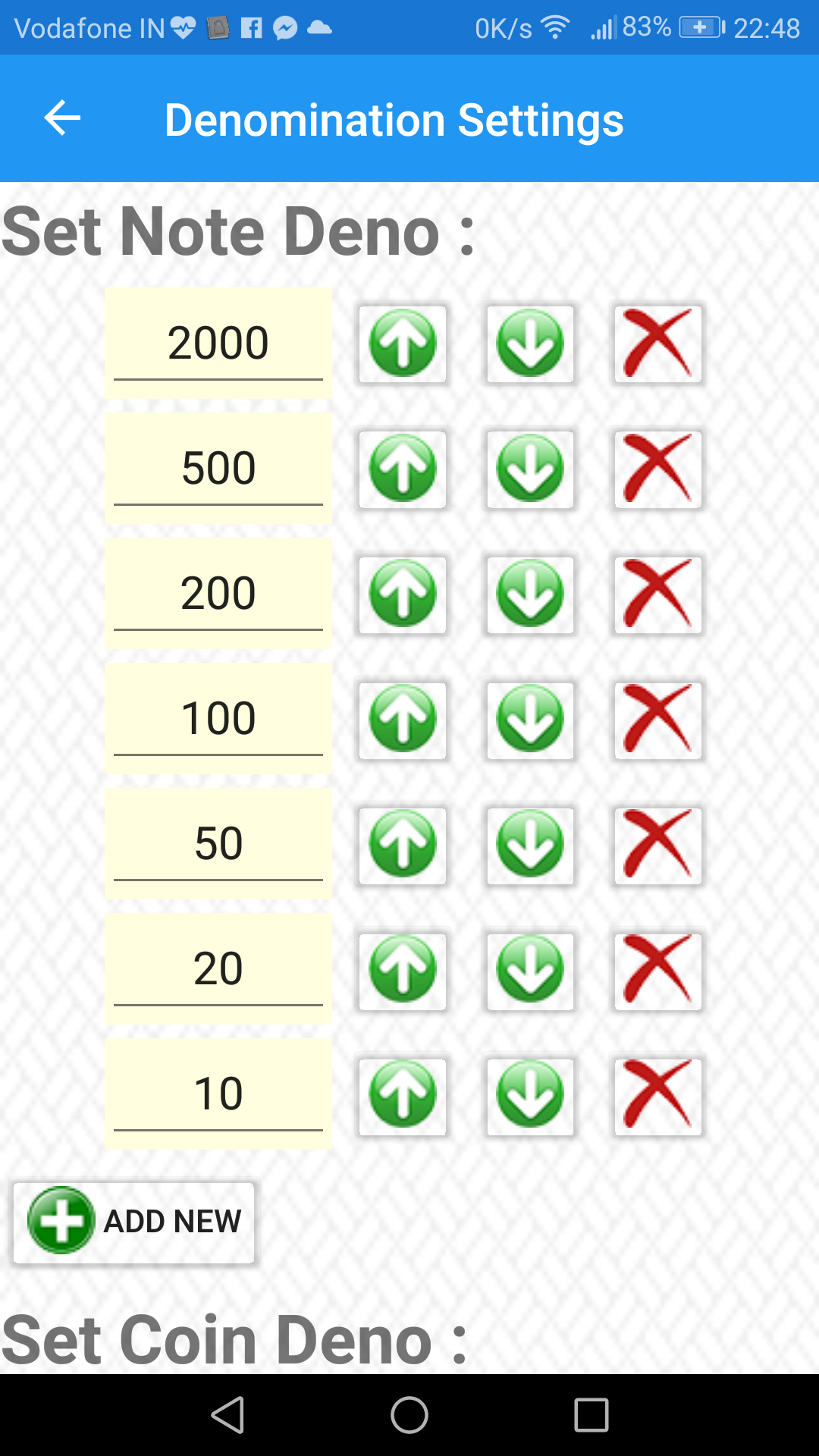The width and height of the screenshot is (819, 1456).
Task: Go to the Android home screen
Action: tap(409, 1415)
